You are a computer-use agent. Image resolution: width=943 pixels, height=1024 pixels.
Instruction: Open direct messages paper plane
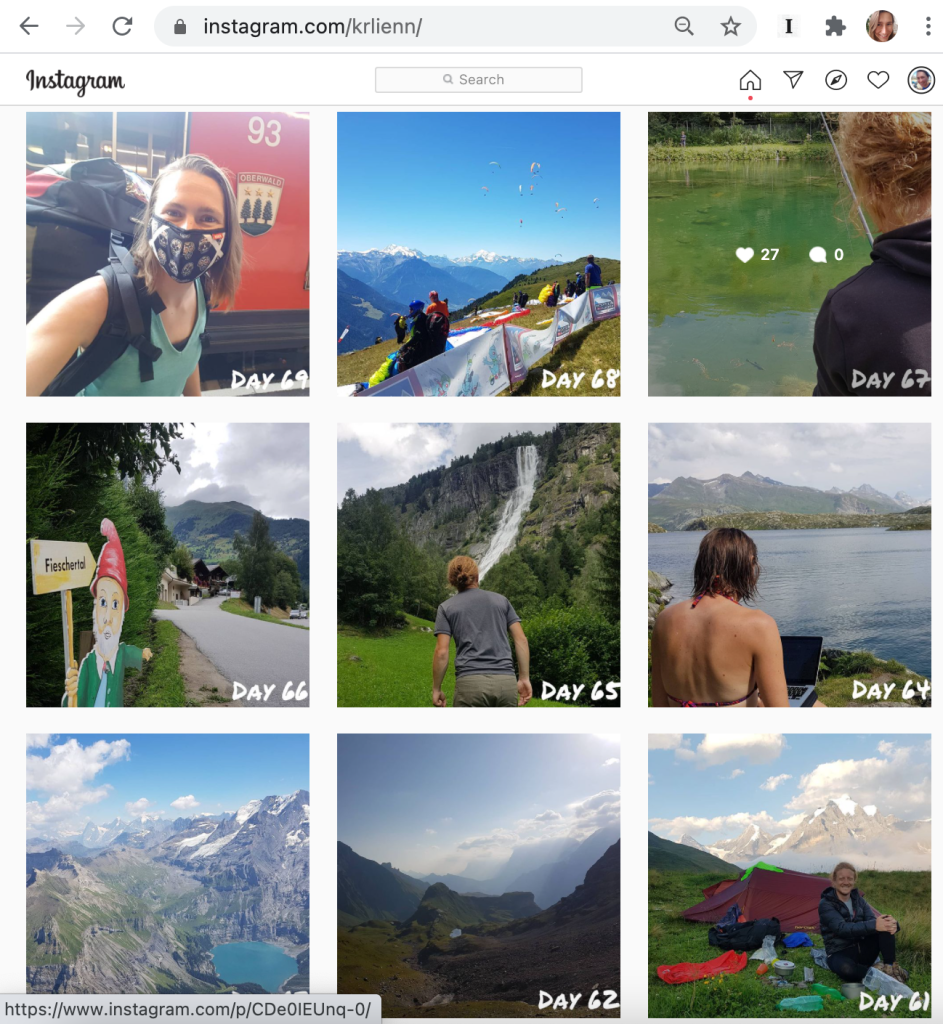click(x=793, y=80)
